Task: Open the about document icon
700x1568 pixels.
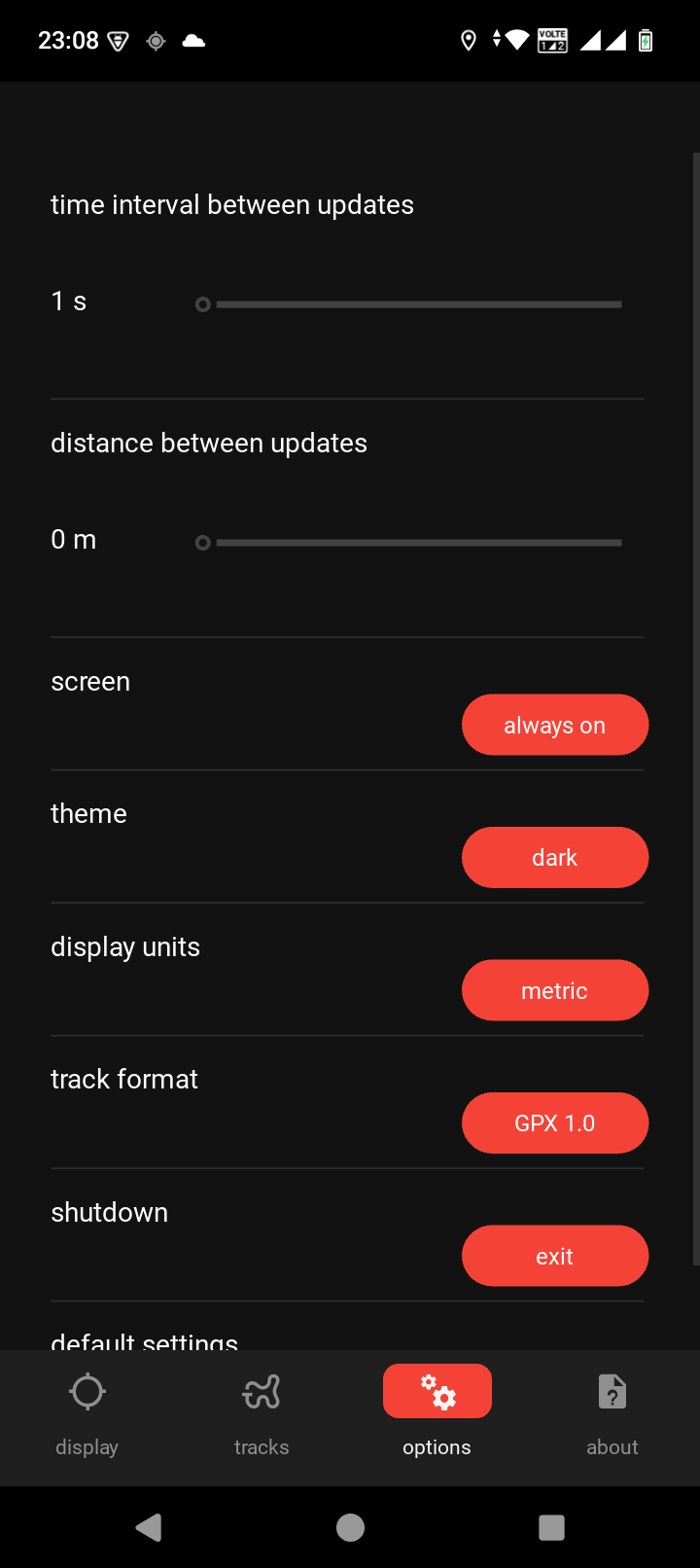Action: [612, 1391]
